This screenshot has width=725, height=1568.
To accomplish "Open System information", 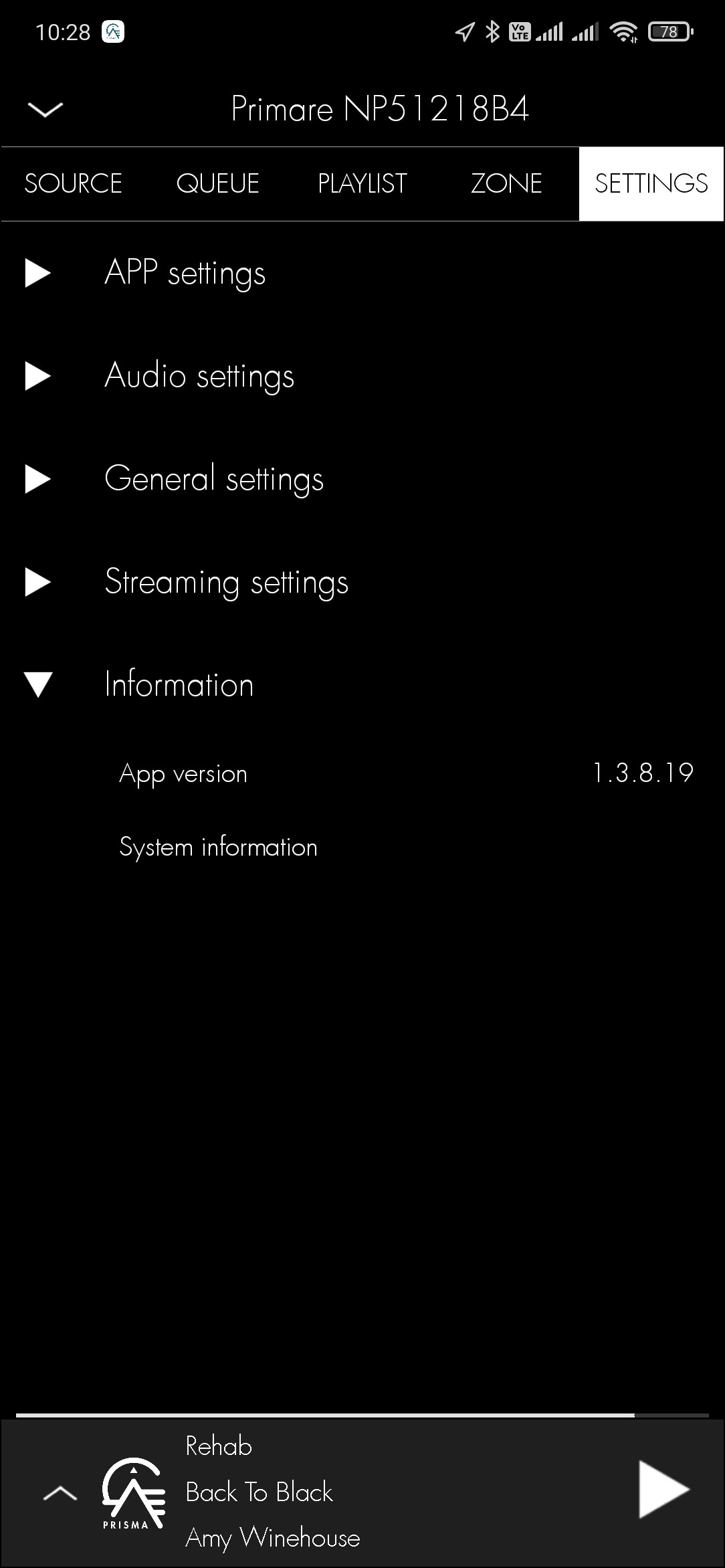I will click(x=218, y=848).
